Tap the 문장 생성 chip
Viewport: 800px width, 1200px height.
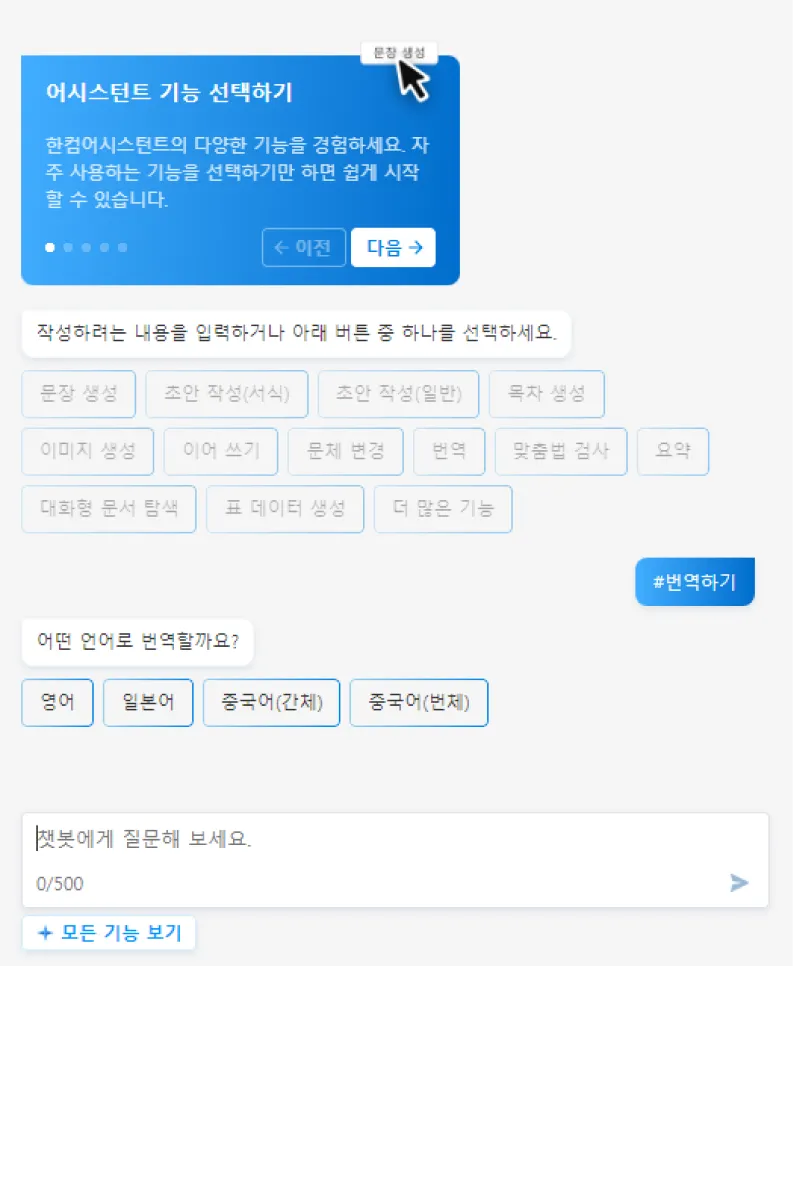coord(78,393)
